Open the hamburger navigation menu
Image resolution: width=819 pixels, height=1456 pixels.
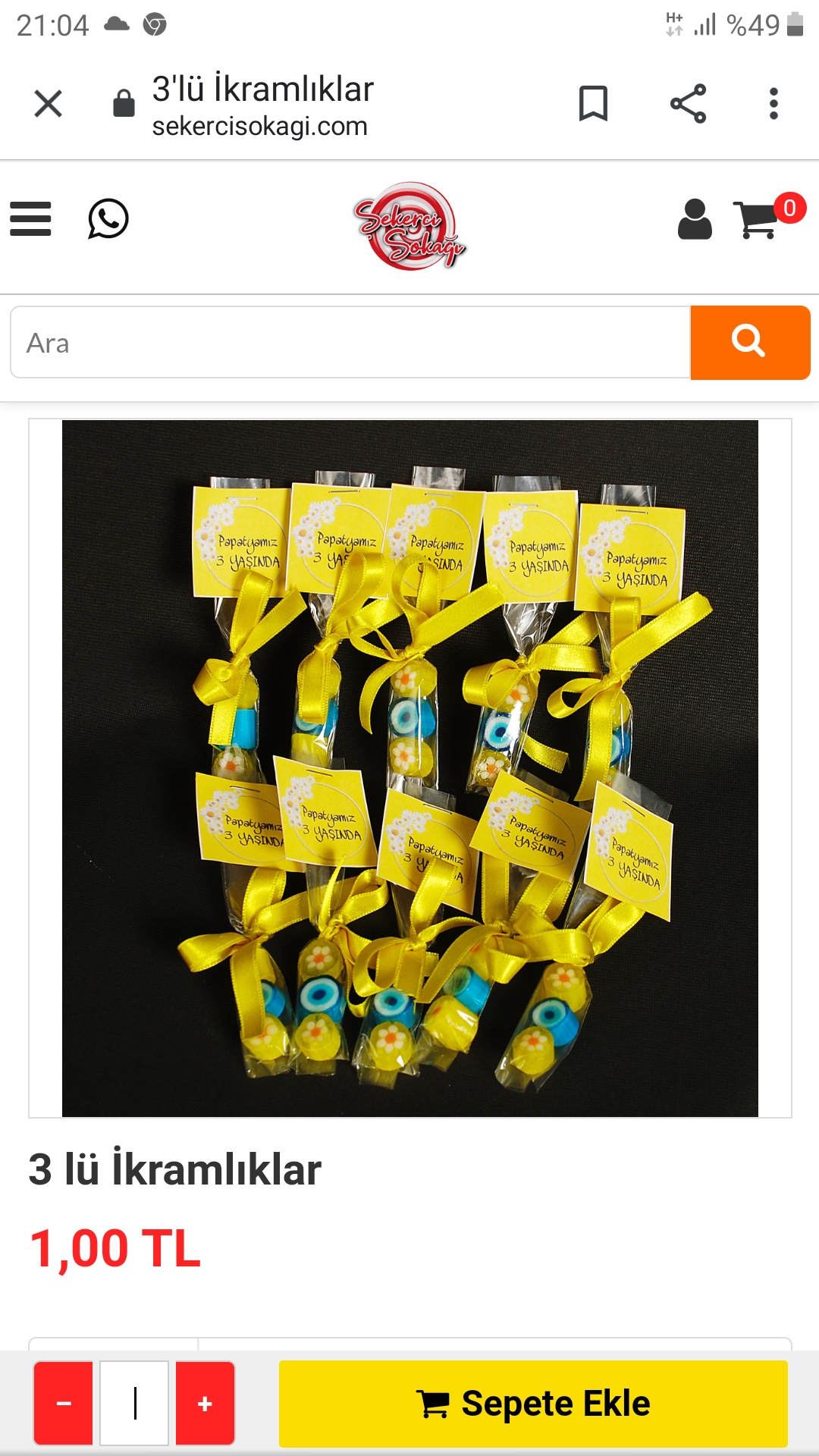click(30, 219)
